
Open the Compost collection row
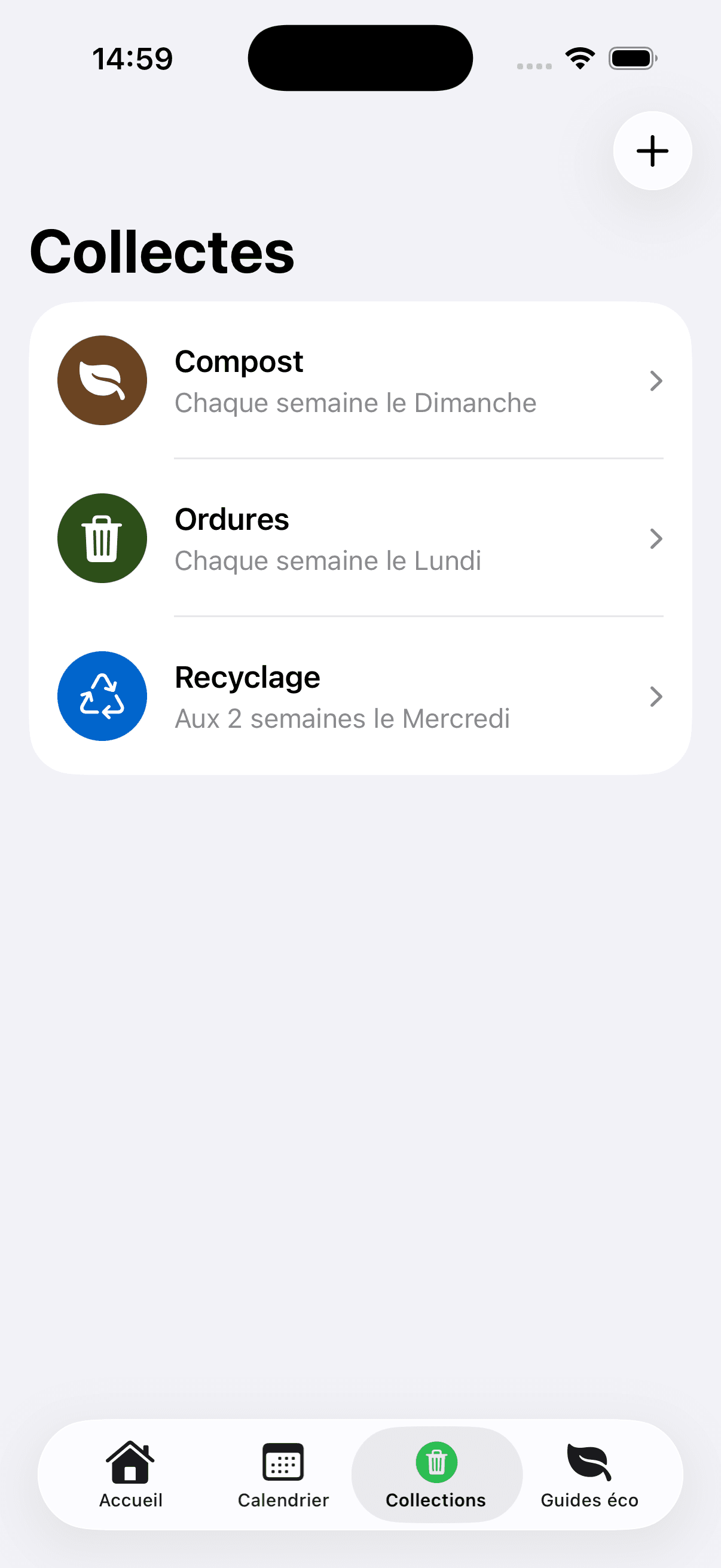[x=359, y=380]
